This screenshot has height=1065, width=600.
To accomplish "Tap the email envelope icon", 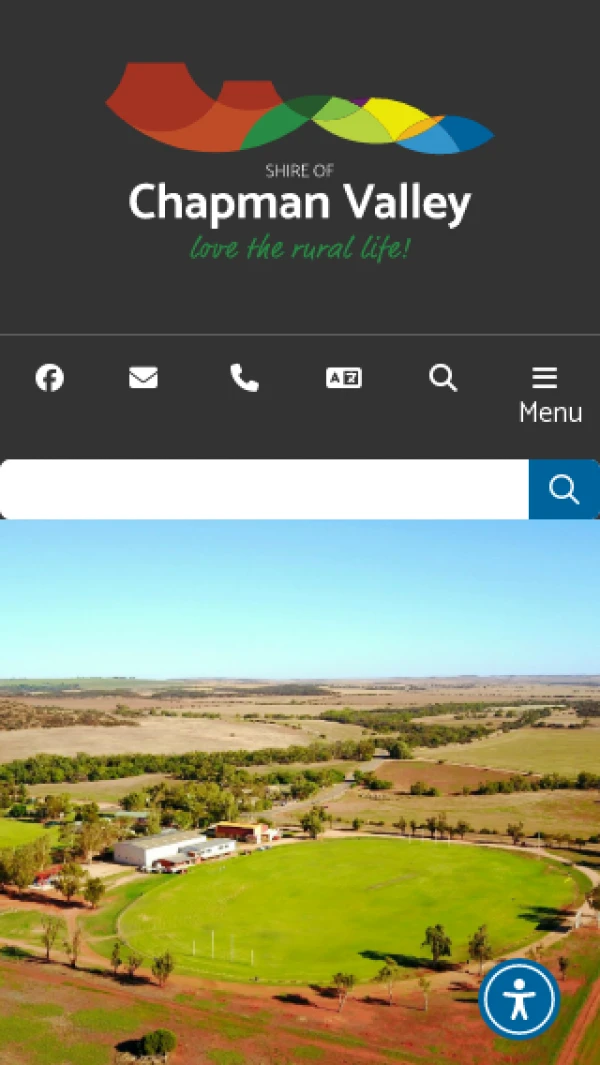I will click(x=144, y=378).
